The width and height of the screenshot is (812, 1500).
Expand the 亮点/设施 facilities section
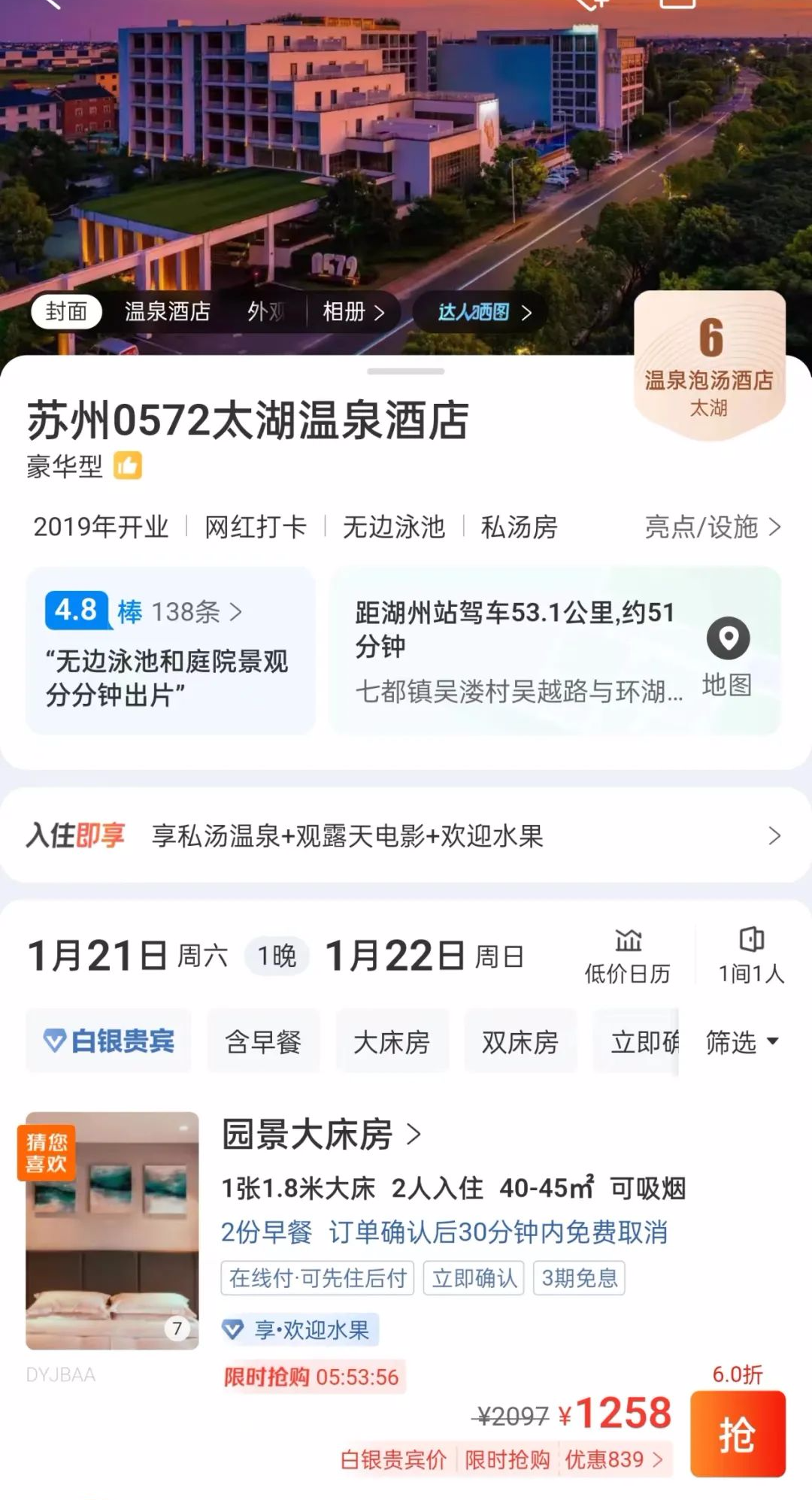[x=707, y=529]
